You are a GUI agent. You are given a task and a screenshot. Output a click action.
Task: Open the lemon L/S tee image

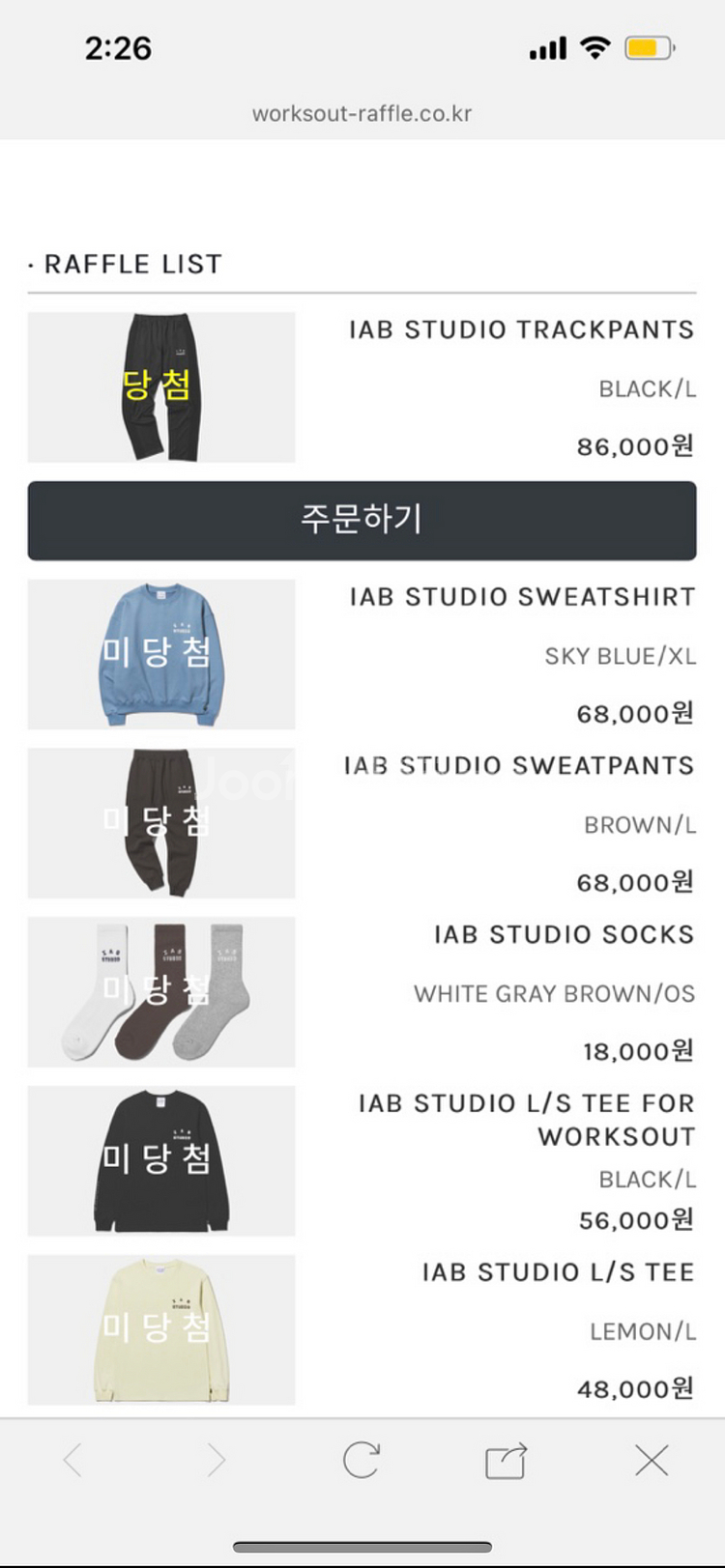coord(161,1329)
